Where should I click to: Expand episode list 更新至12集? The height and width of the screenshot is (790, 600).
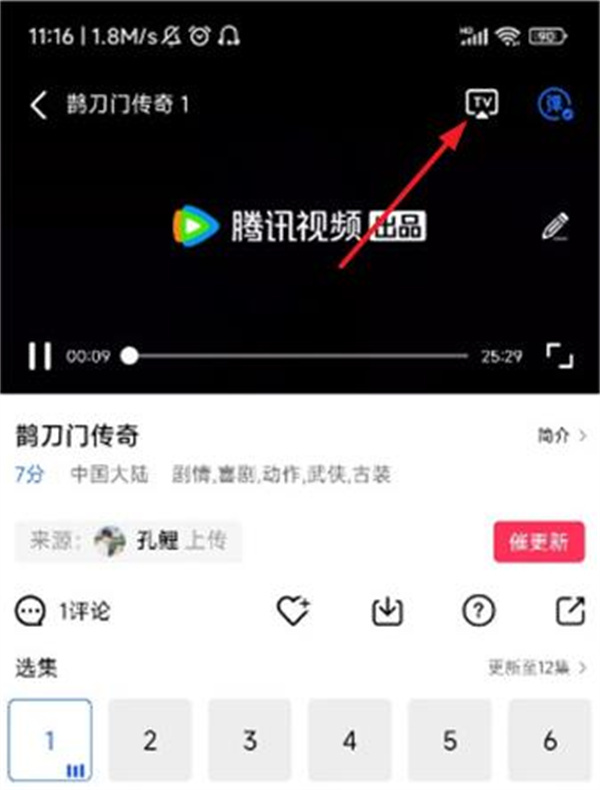click(537, 668)
